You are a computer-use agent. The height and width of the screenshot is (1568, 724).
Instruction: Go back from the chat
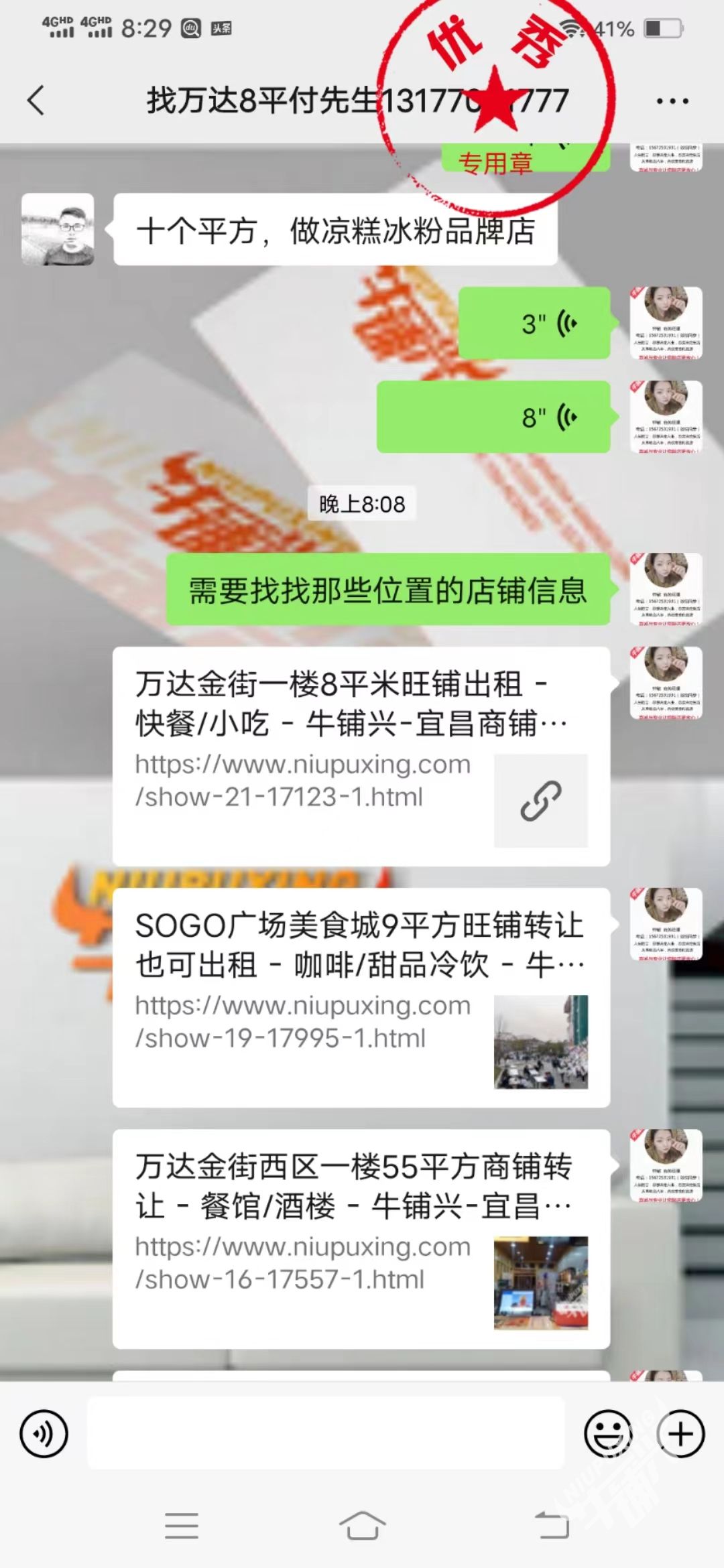(36, 101)
